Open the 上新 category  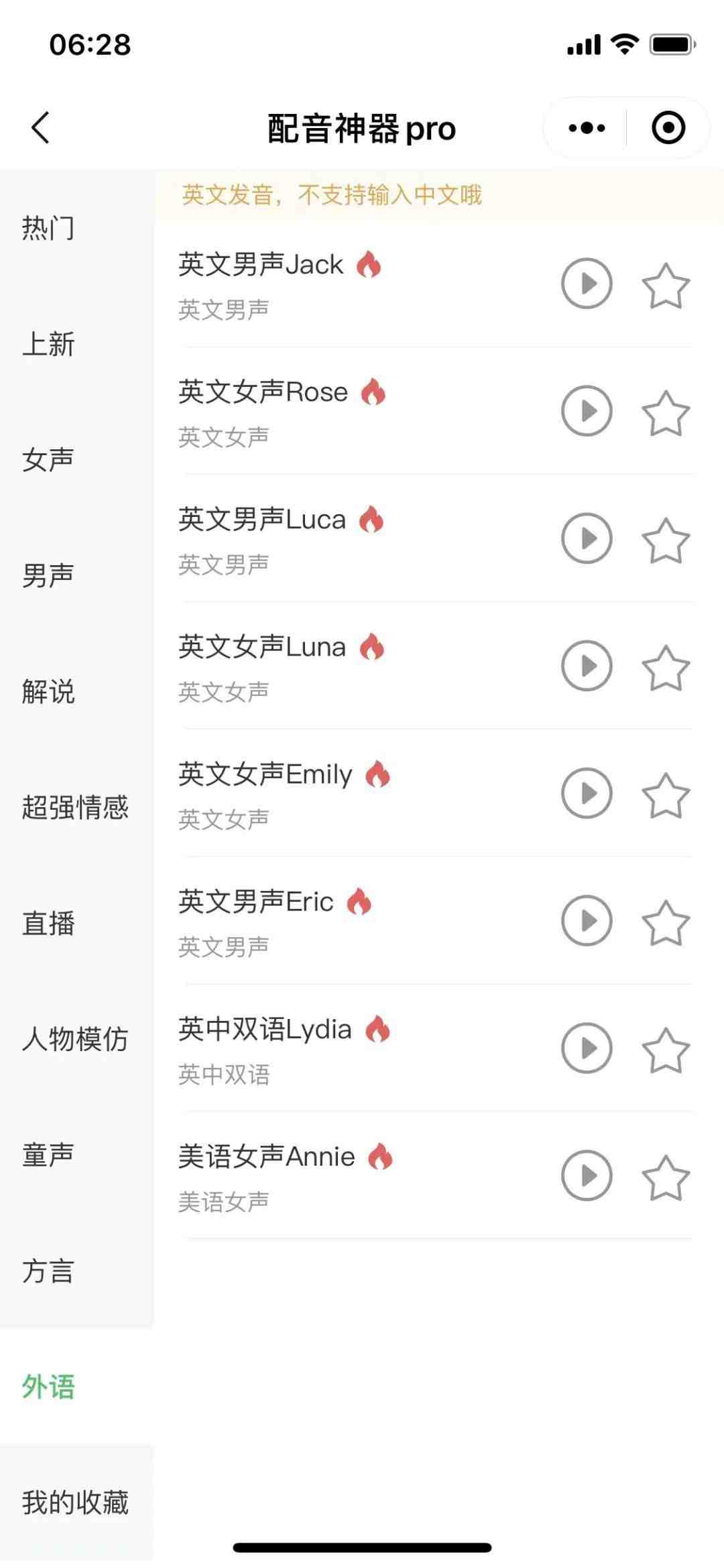48,344
